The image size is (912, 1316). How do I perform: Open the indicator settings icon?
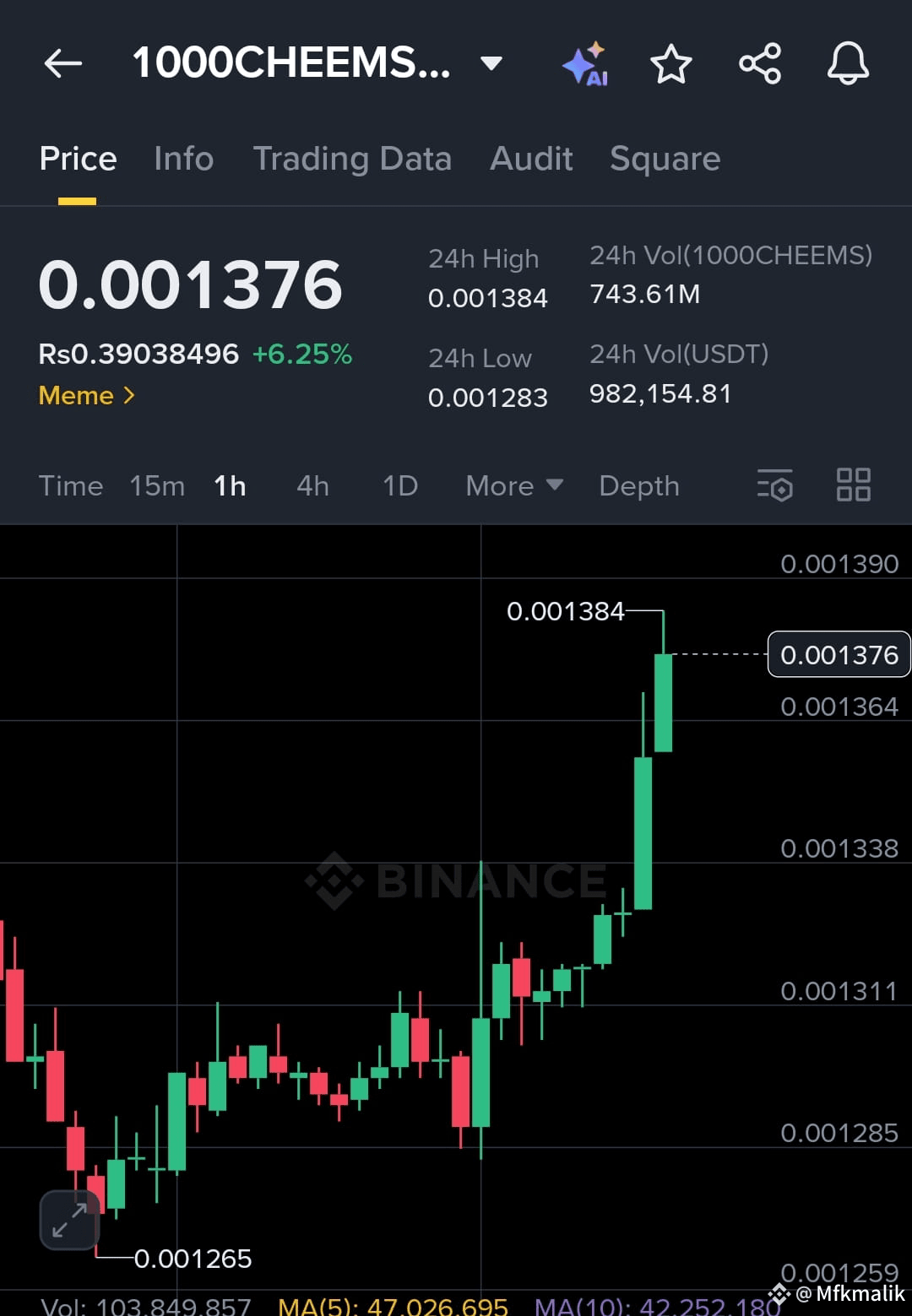click(775, 485)
